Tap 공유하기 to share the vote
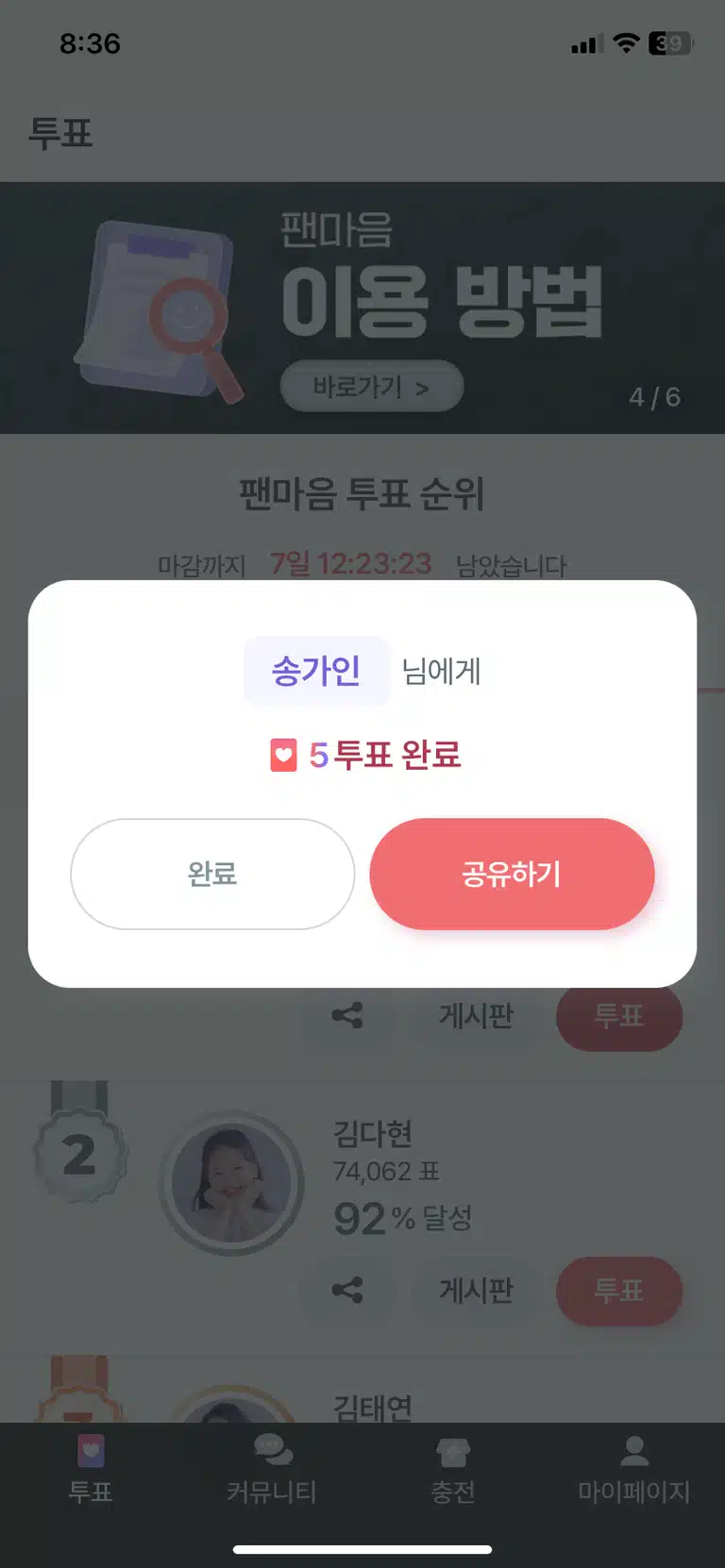The width and height of the screenshot is (725, 1568). 512,874
